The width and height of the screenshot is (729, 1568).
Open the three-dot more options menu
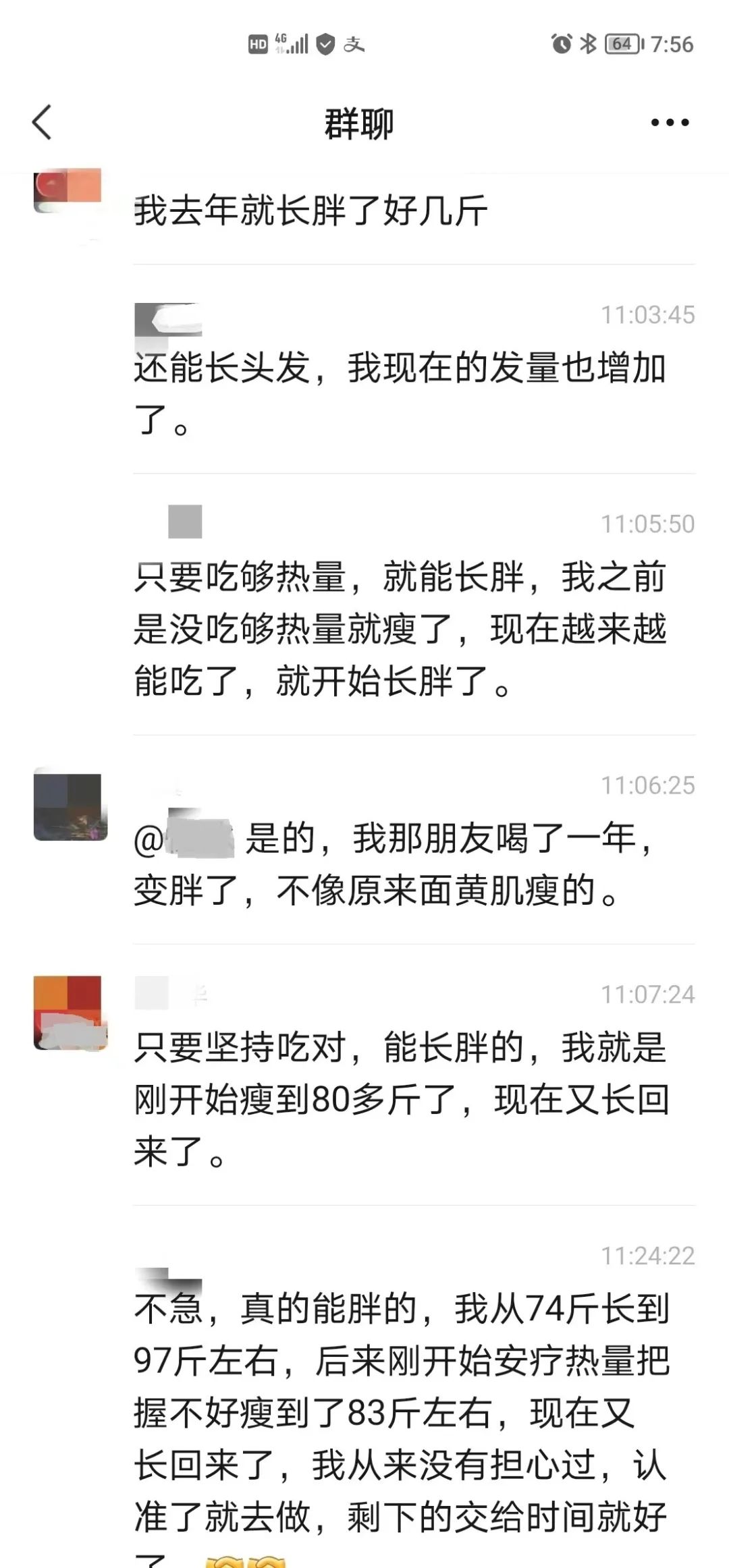(x=670, y=123)
